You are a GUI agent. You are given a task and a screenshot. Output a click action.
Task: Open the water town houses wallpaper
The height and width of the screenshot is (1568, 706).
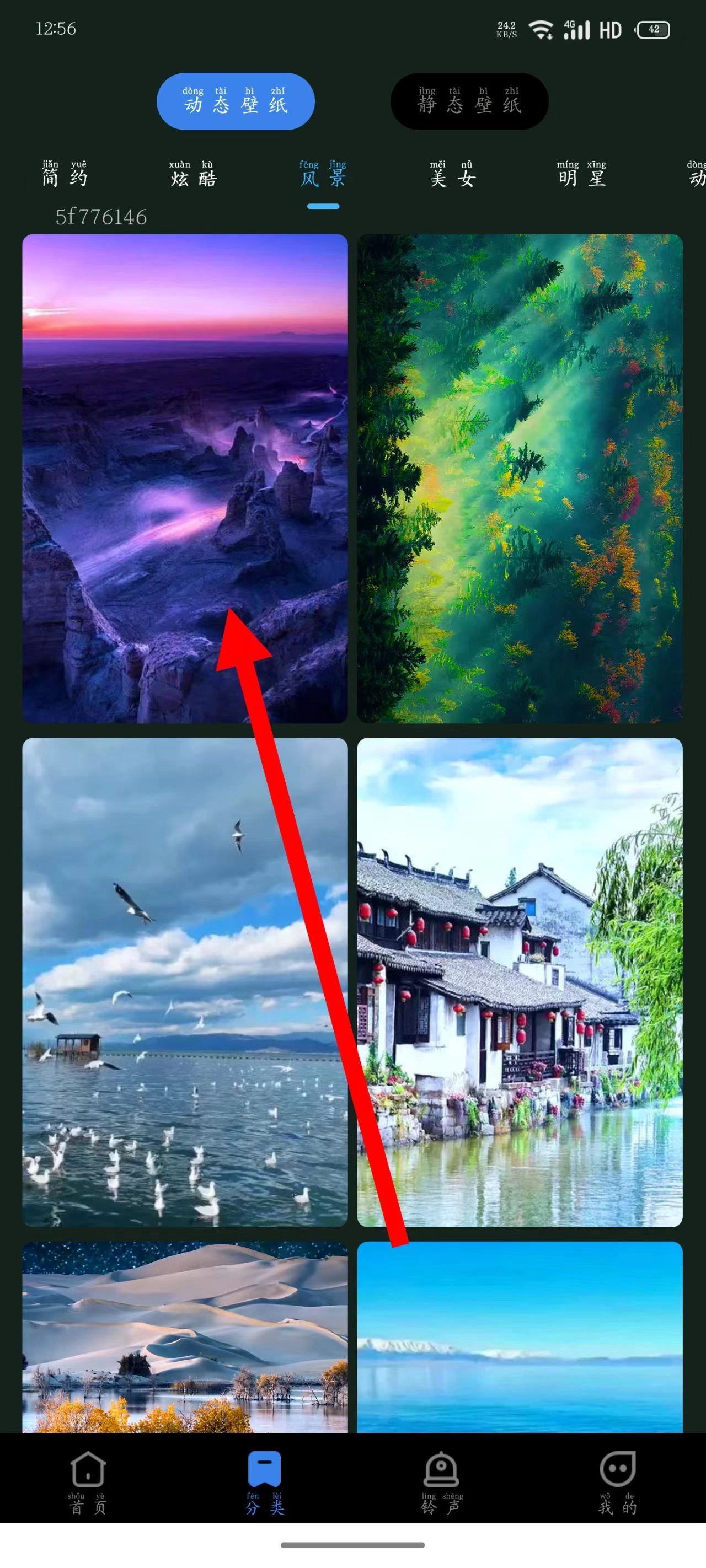tap(520, 982)
